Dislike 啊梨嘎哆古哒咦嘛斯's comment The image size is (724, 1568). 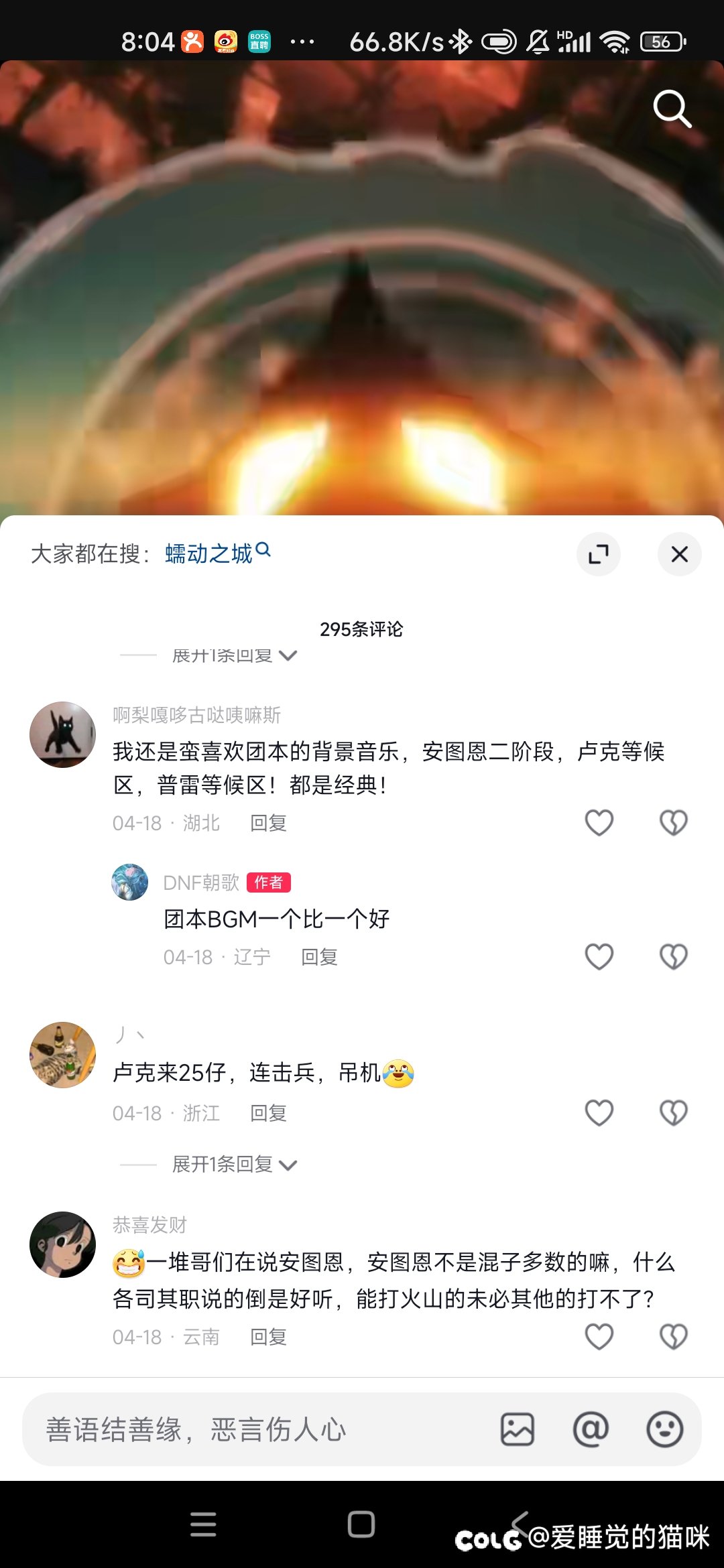[673, 823]
